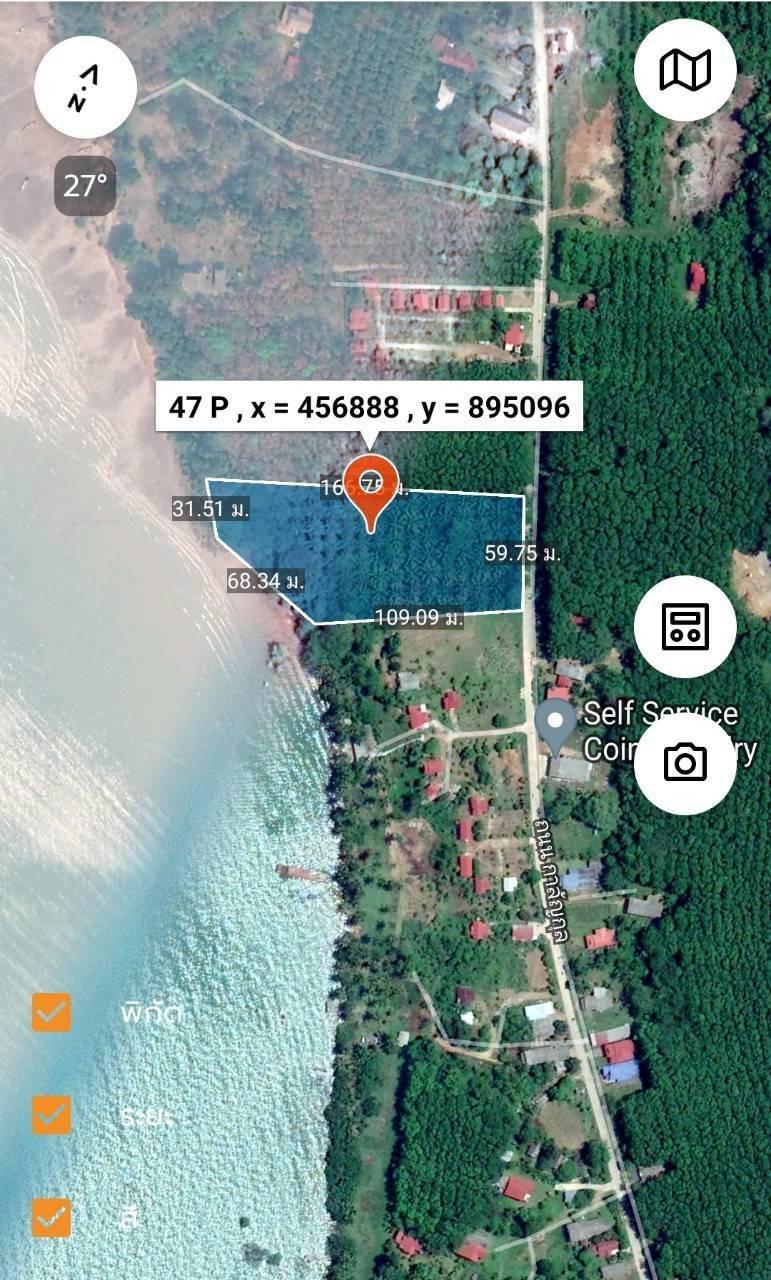Uncheck the พิกัด checkbox

(52, 1012)
